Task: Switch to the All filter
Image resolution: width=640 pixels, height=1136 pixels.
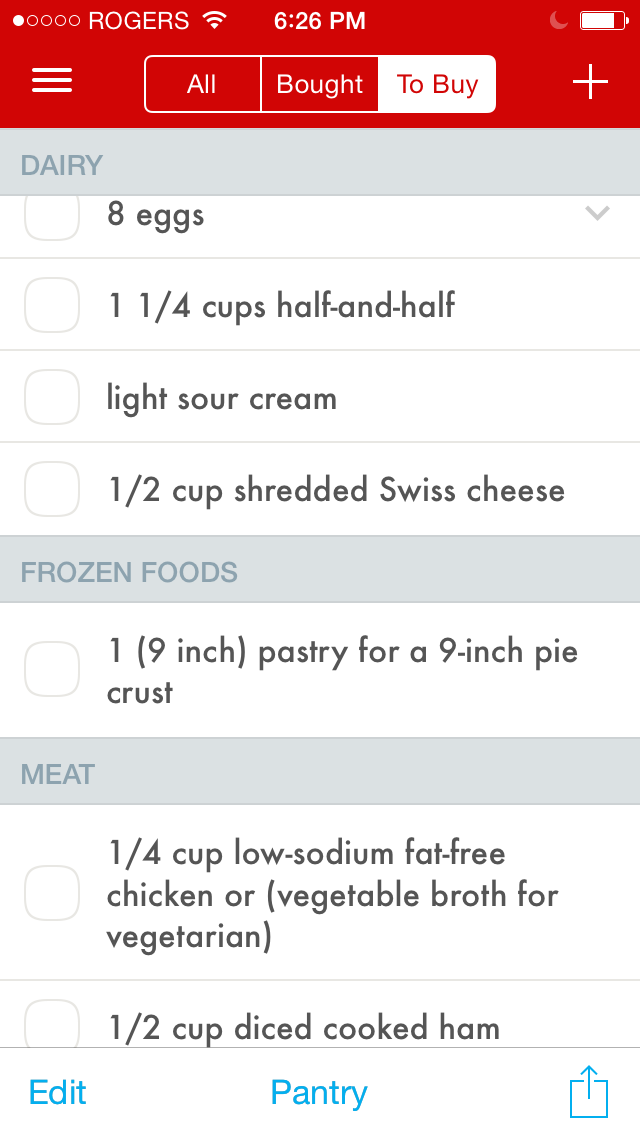Action: pyautogui.click(x=202, y=84)
